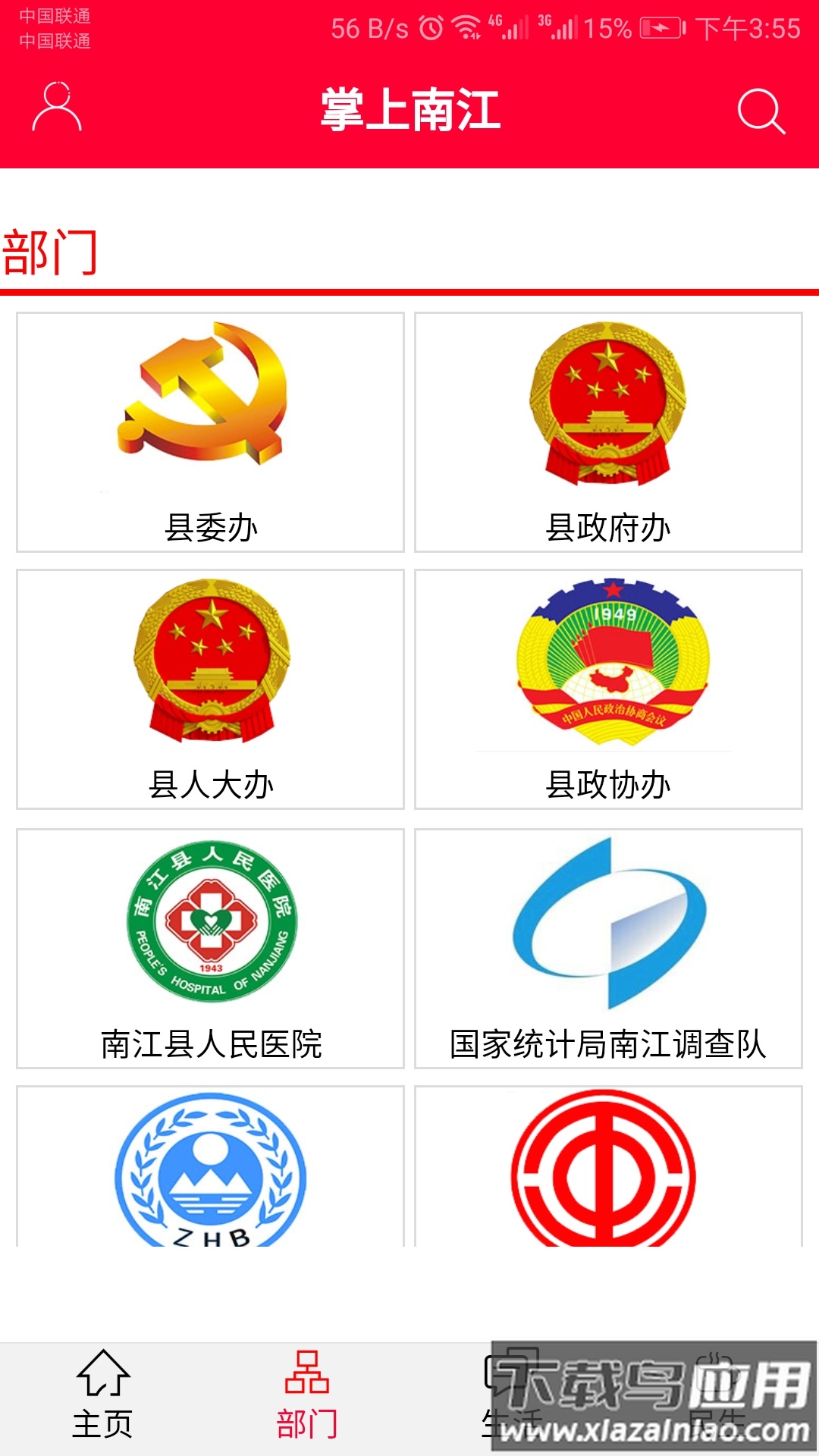The width and height of the screenshot is (819, 1456).
Task: Open the user profile icon
Action: click(57, 108)
